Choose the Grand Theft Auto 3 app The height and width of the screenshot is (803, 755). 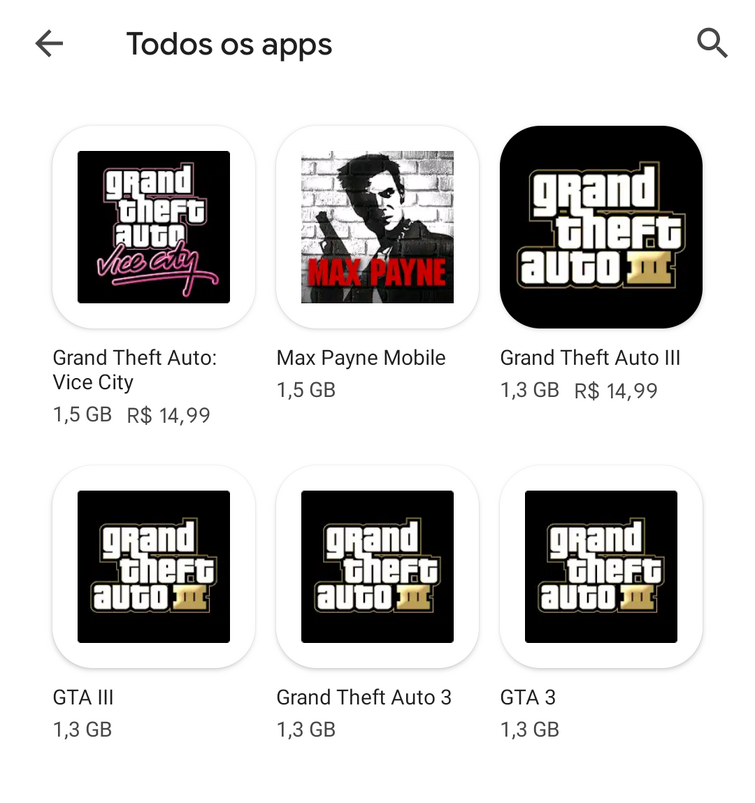[377, 566]
